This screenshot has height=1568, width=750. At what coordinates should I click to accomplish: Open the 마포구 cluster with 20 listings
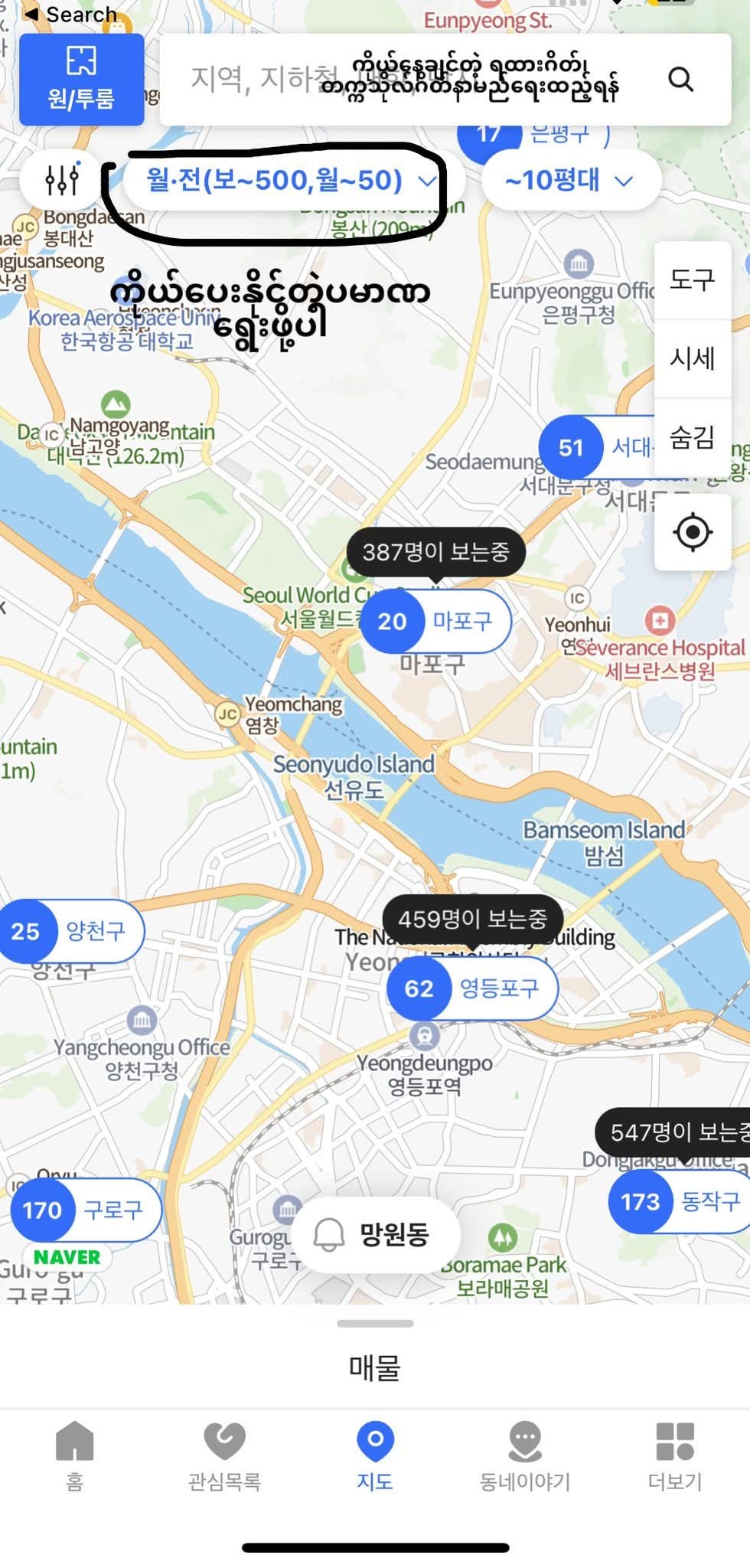tap(435, 621)
